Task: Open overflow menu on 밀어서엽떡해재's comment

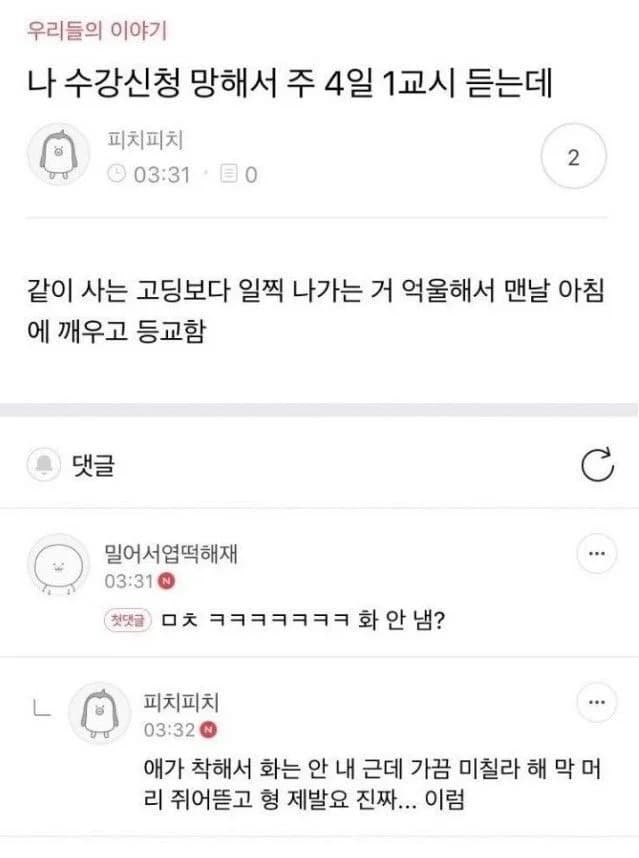Action: pos(597,555)
